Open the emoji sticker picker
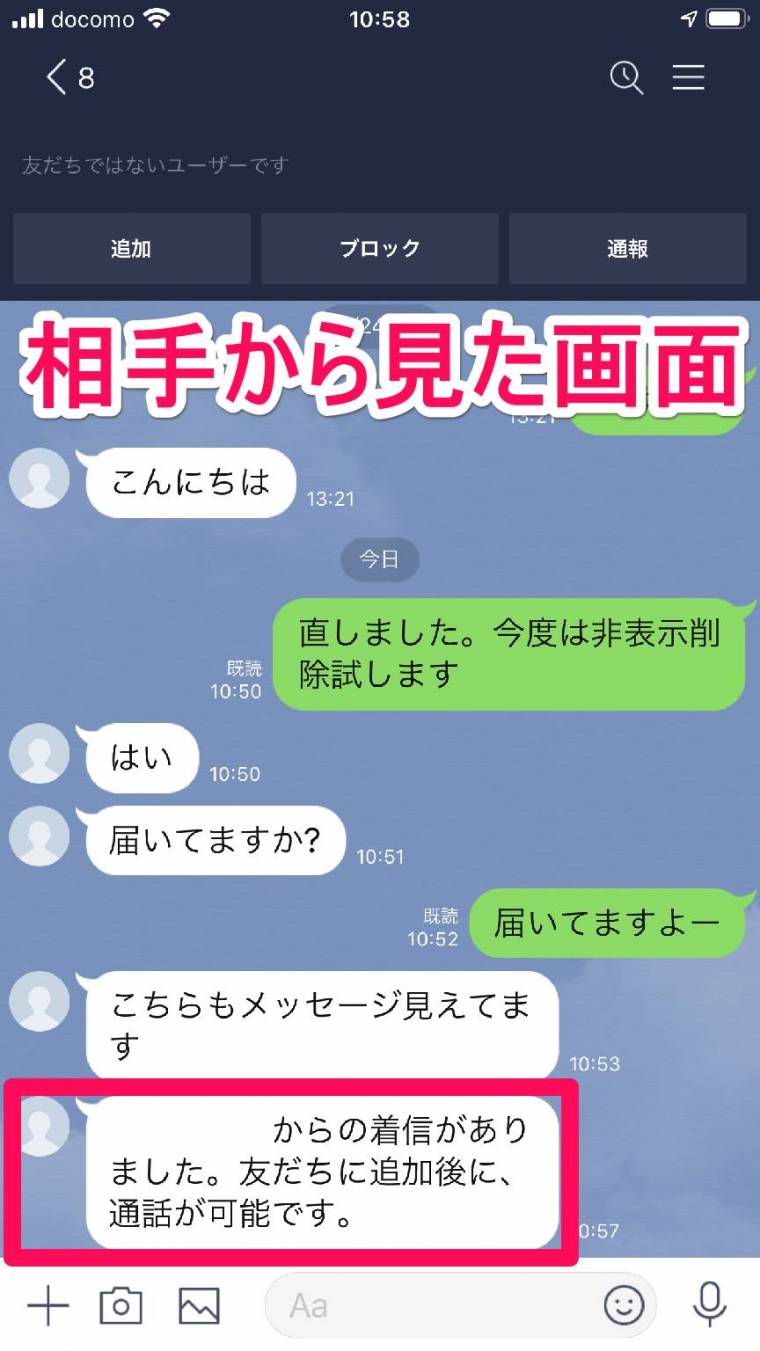This screenshot has width=760, height=1351. tap(624, 1306)
